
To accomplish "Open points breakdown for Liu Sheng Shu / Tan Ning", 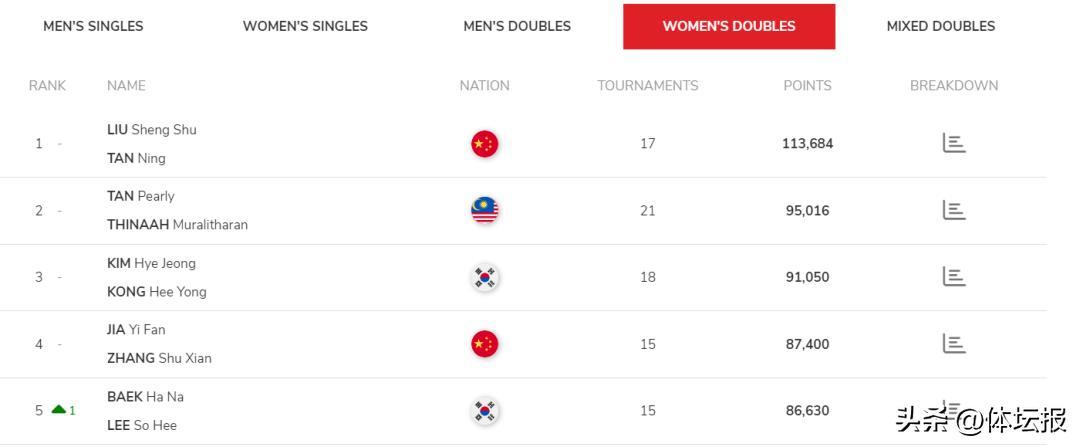I will [x=954, y=143].
